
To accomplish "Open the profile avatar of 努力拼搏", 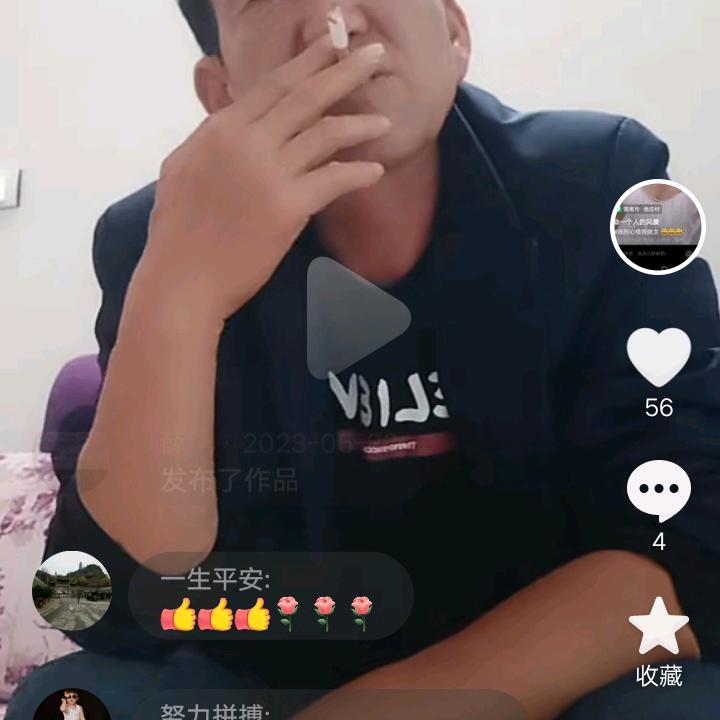I will point(72,706).
